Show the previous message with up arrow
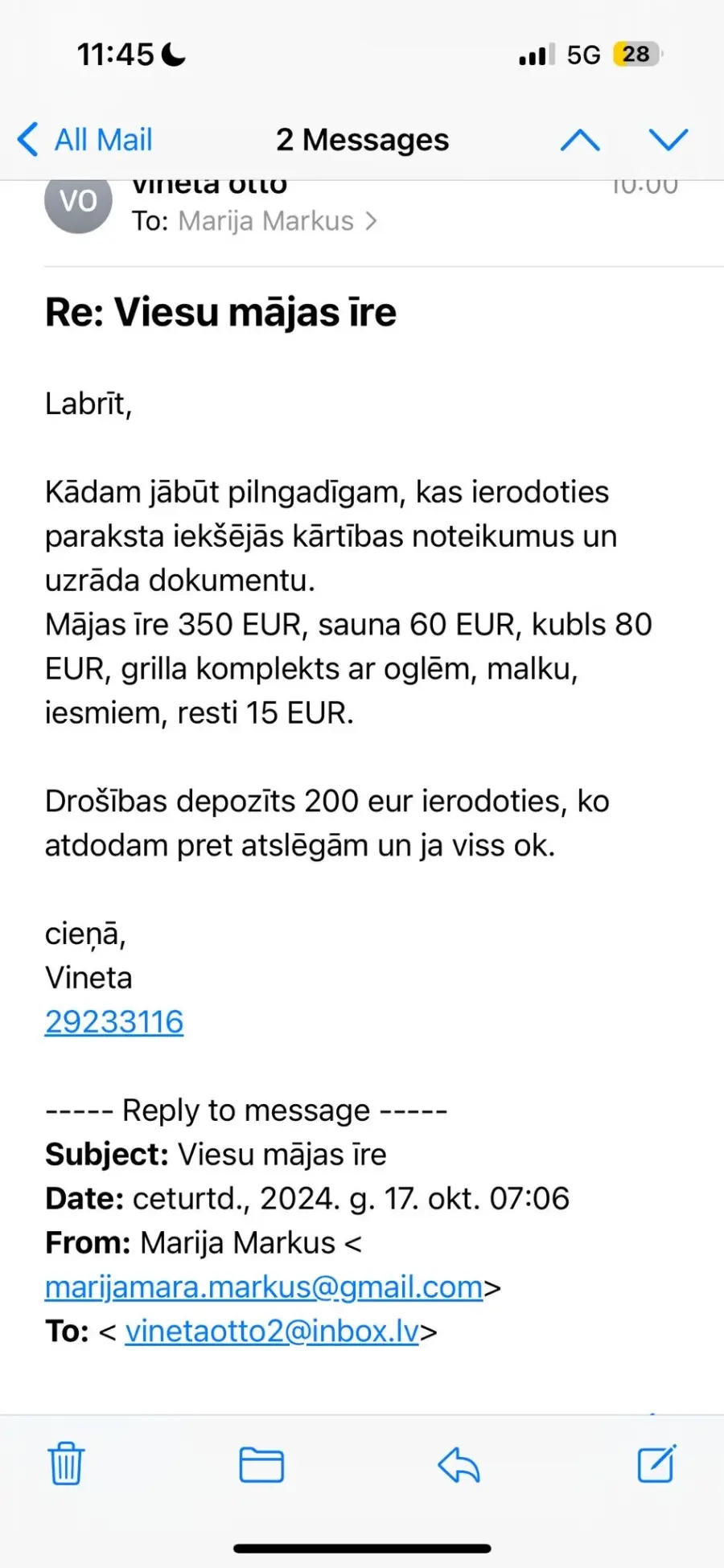Screen dimensions: 724x1568 point(580,140)
